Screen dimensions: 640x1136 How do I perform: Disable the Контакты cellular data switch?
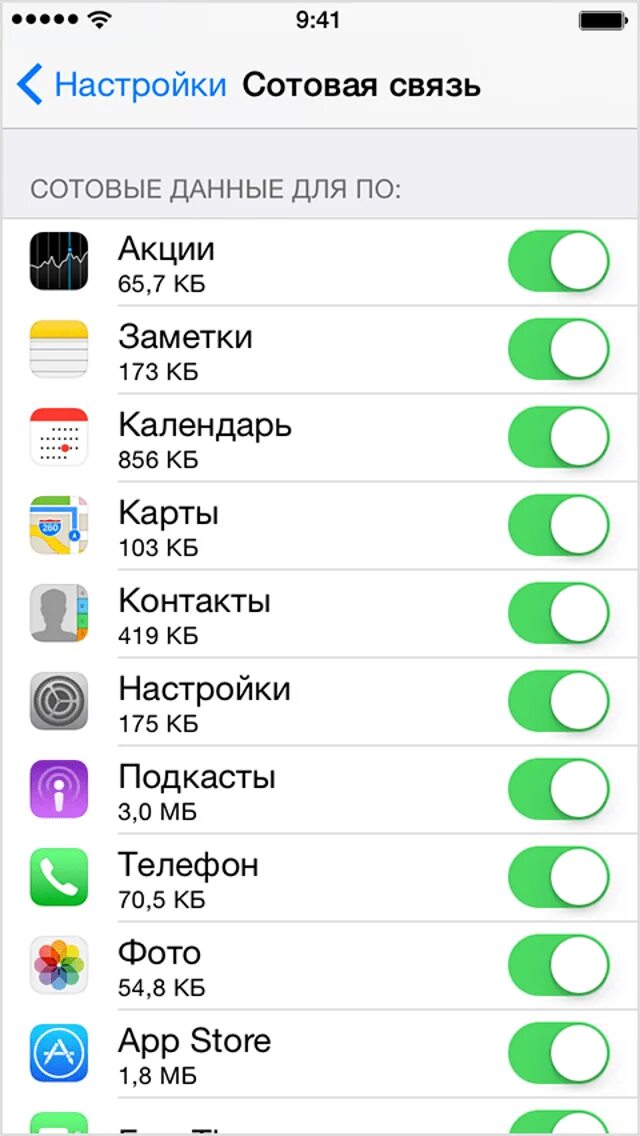[559, 613]
